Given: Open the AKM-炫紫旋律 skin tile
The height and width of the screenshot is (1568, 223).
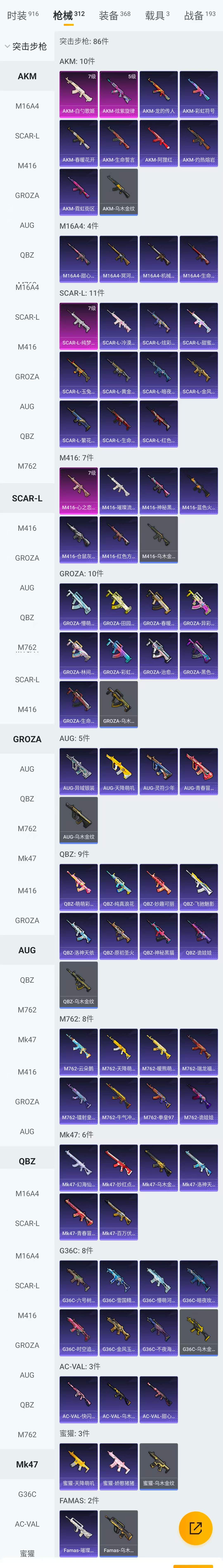Looking at the screenshot, I should (119, 94).
